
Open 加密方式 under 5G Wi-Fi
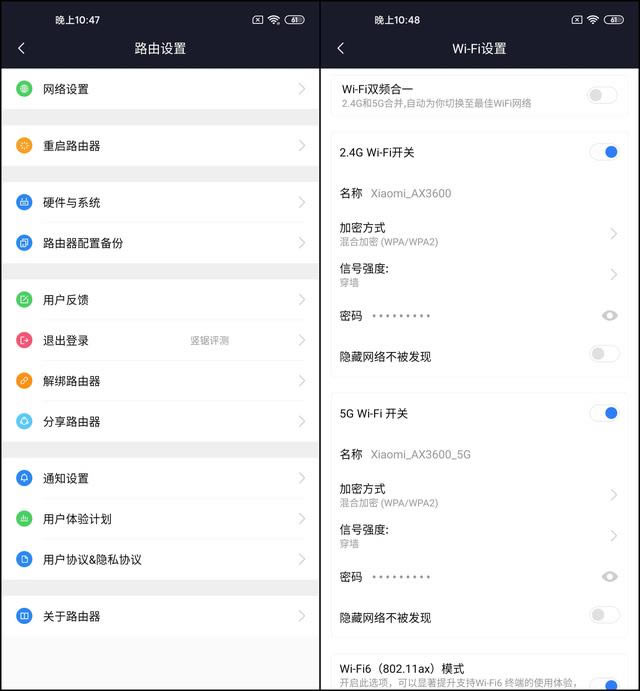(x=480, y=495)
